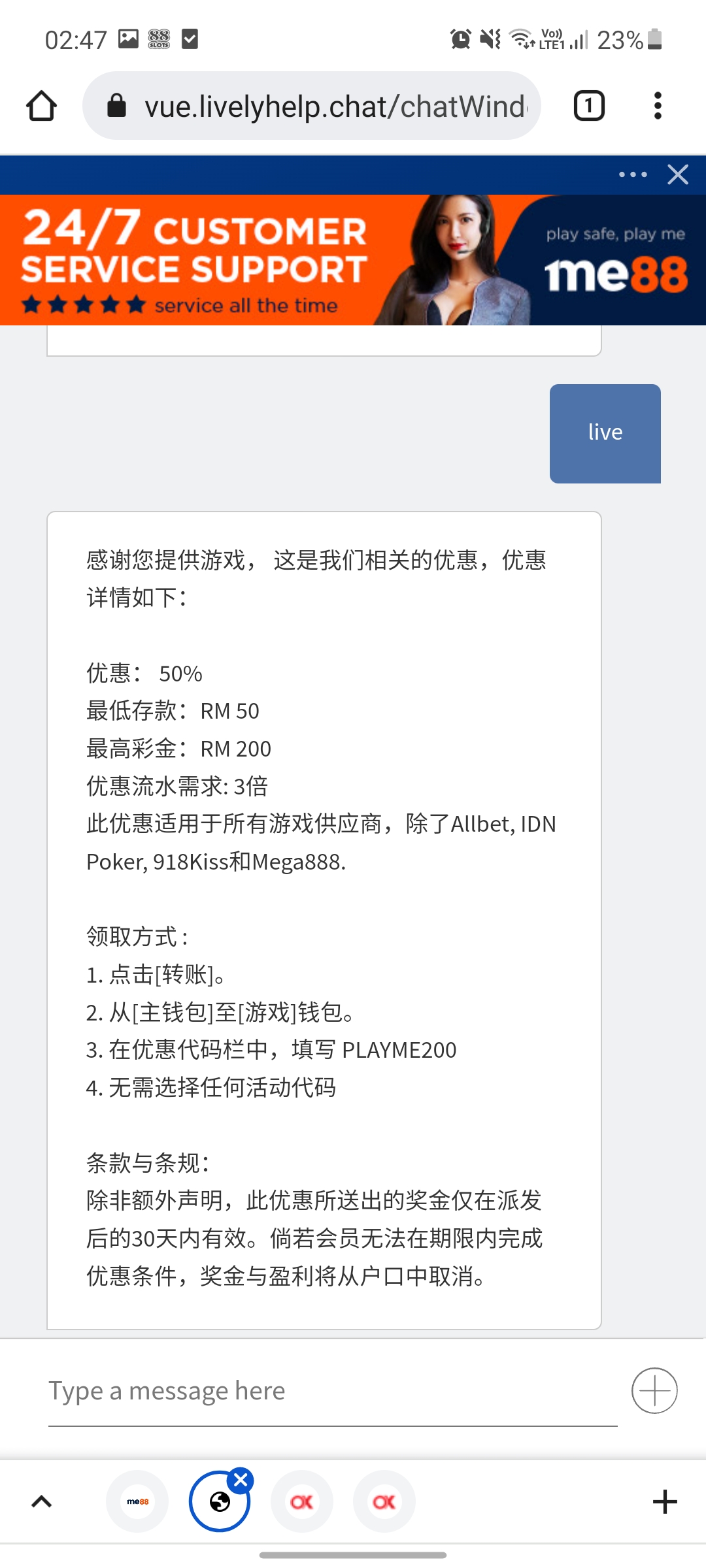The image size is (706, 1568).
Task: Close the active globe tab
Action: 241,1480
